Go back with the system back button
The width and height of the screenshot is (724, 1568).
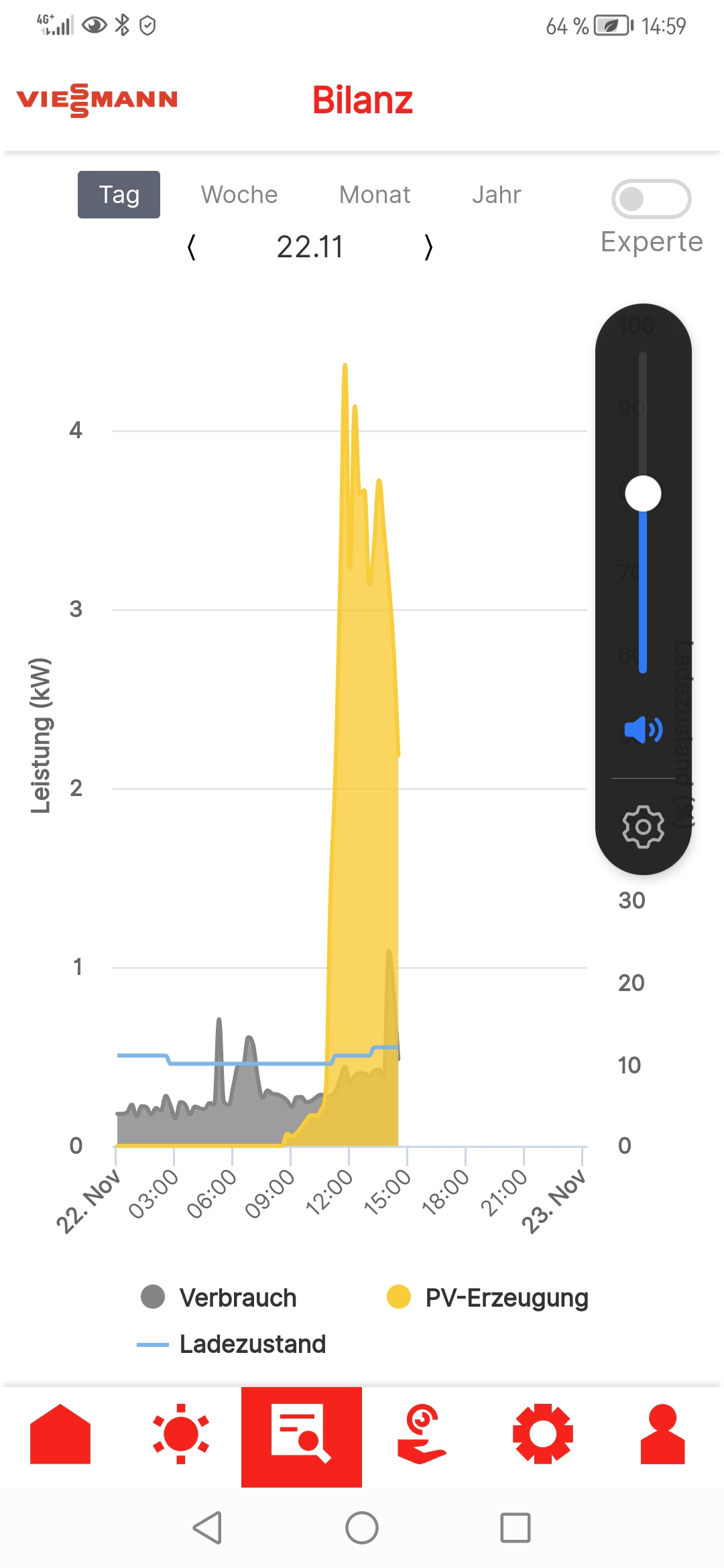[207, 1528]
